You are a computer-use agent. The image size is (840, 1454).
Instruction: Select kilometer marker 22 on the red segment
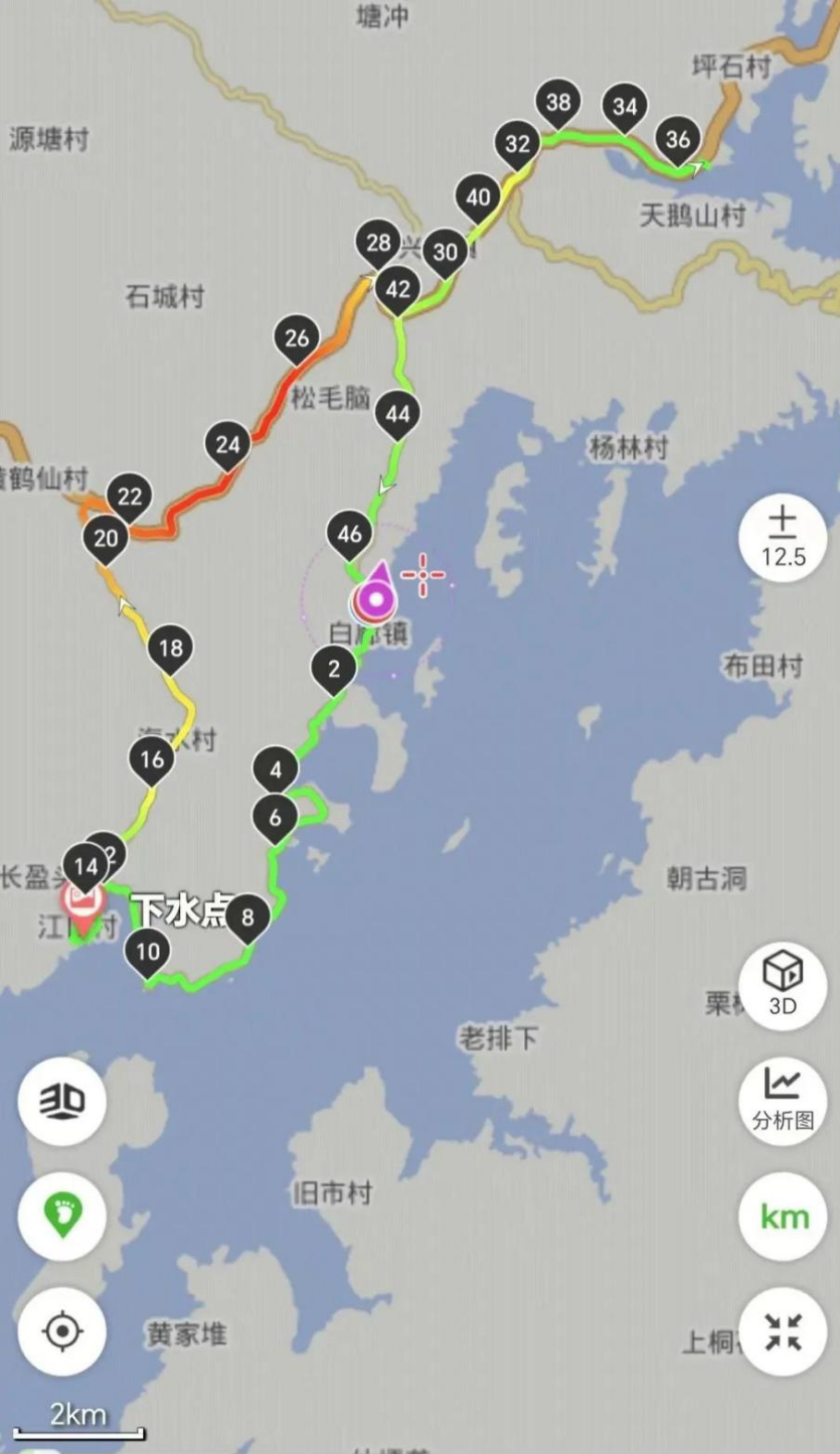pos(129,496)
